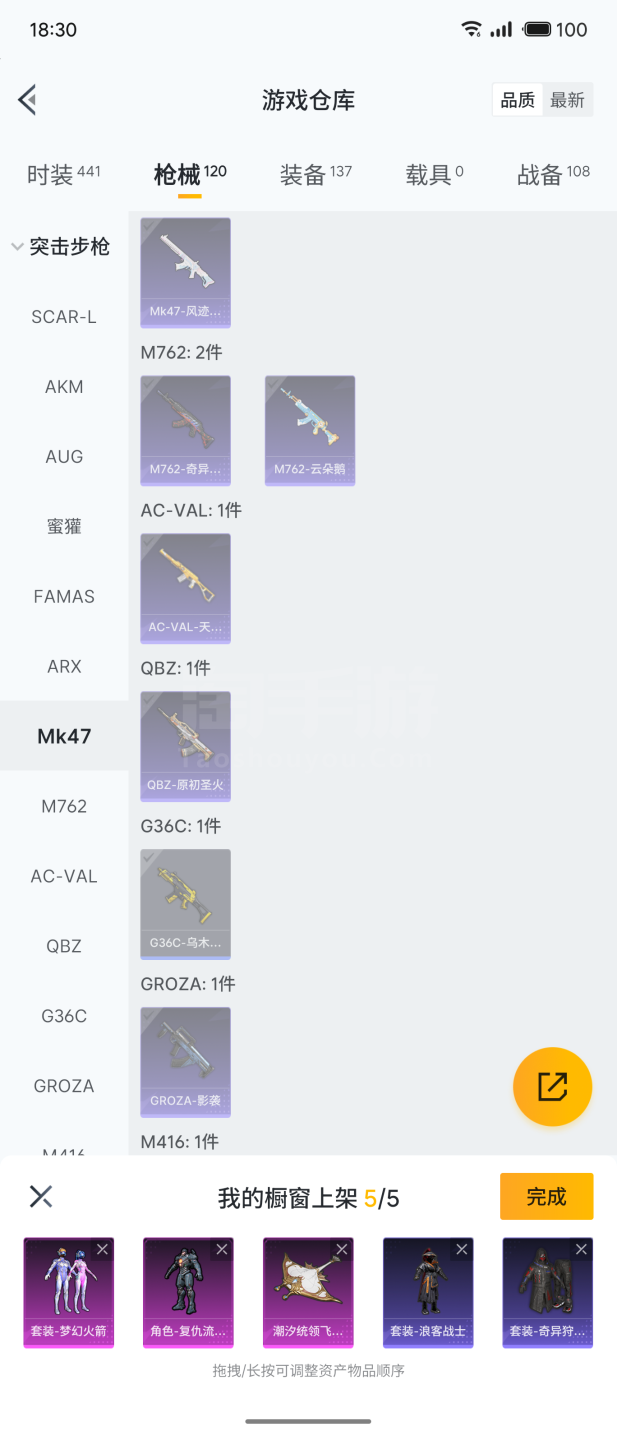Viewport: 617px width, 1440px height.
Task: Tap the orange share floating button
Action: (x=552, y=1087)
